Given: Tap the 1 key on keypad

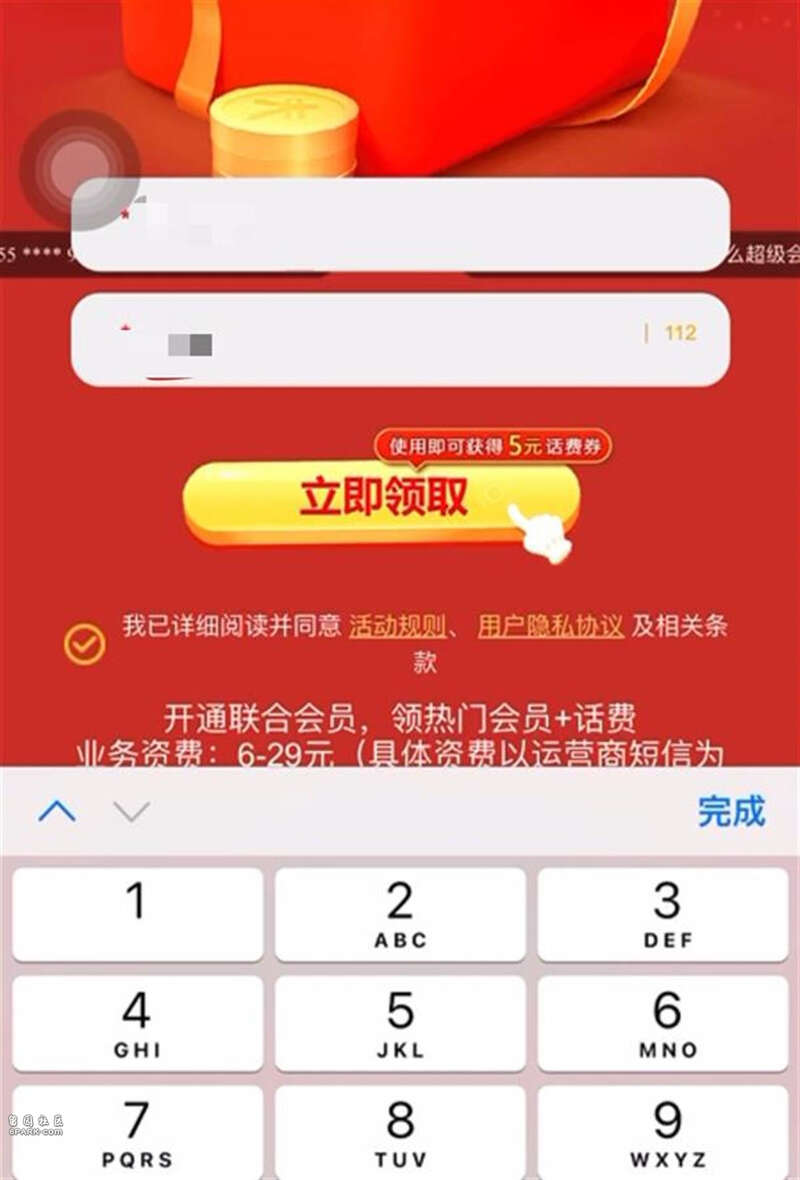Looking at the screenshot, I should [x=137, y=914].
